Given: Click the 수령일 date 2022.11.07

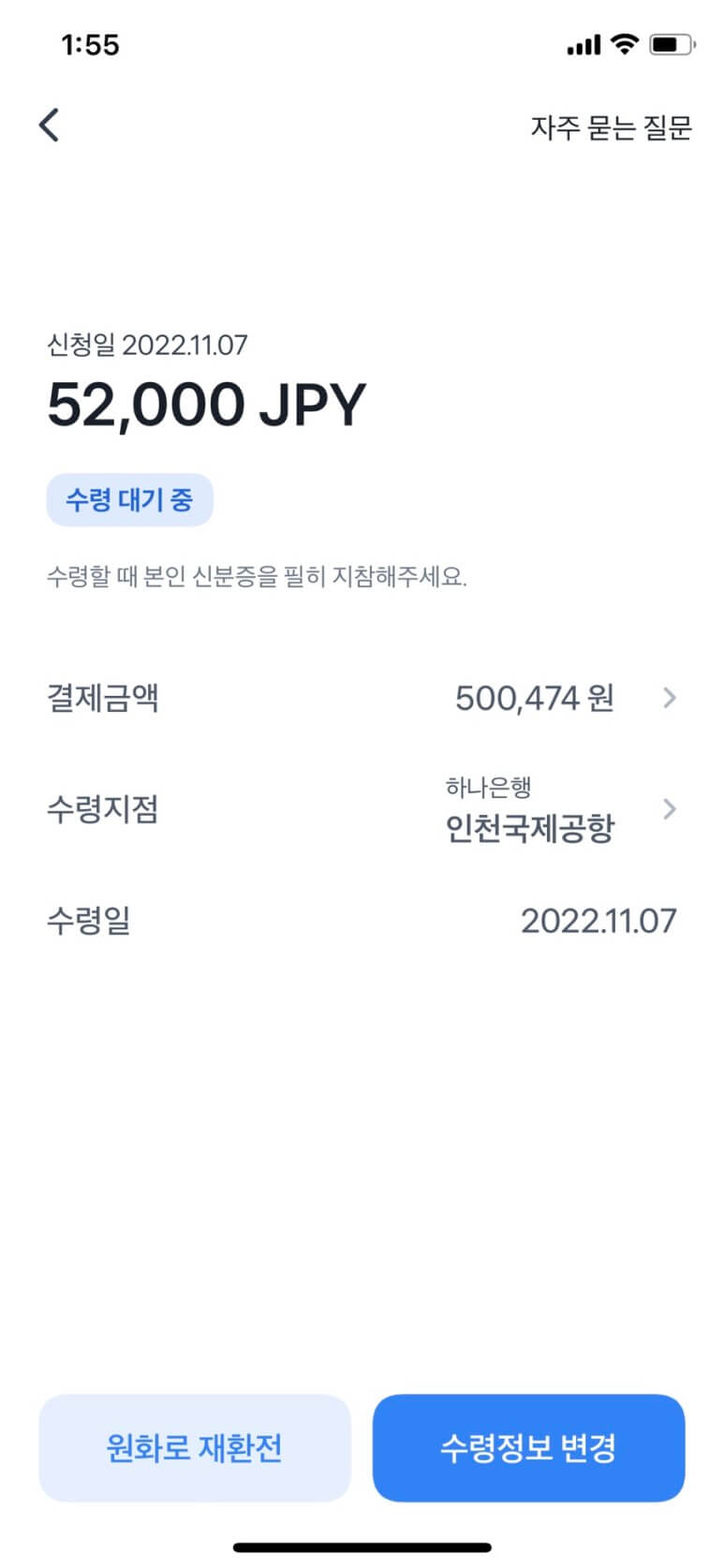Looking at the screenshot, I should [599, 921].
